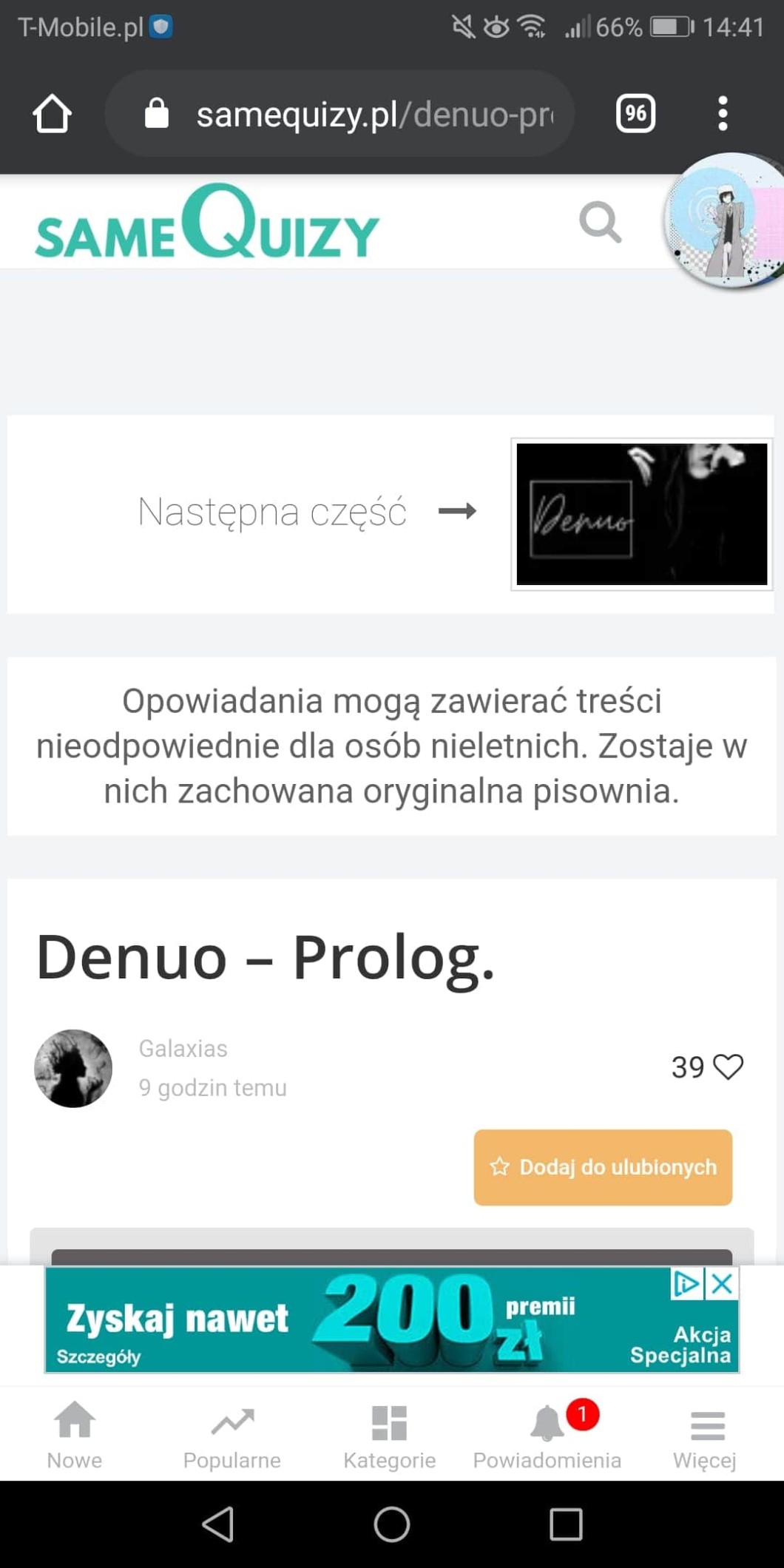Image resolution: width=784 pixels, height=1568 pixels.
Task: Open the SameQuizy search magnifier
Action: (600, 222)
